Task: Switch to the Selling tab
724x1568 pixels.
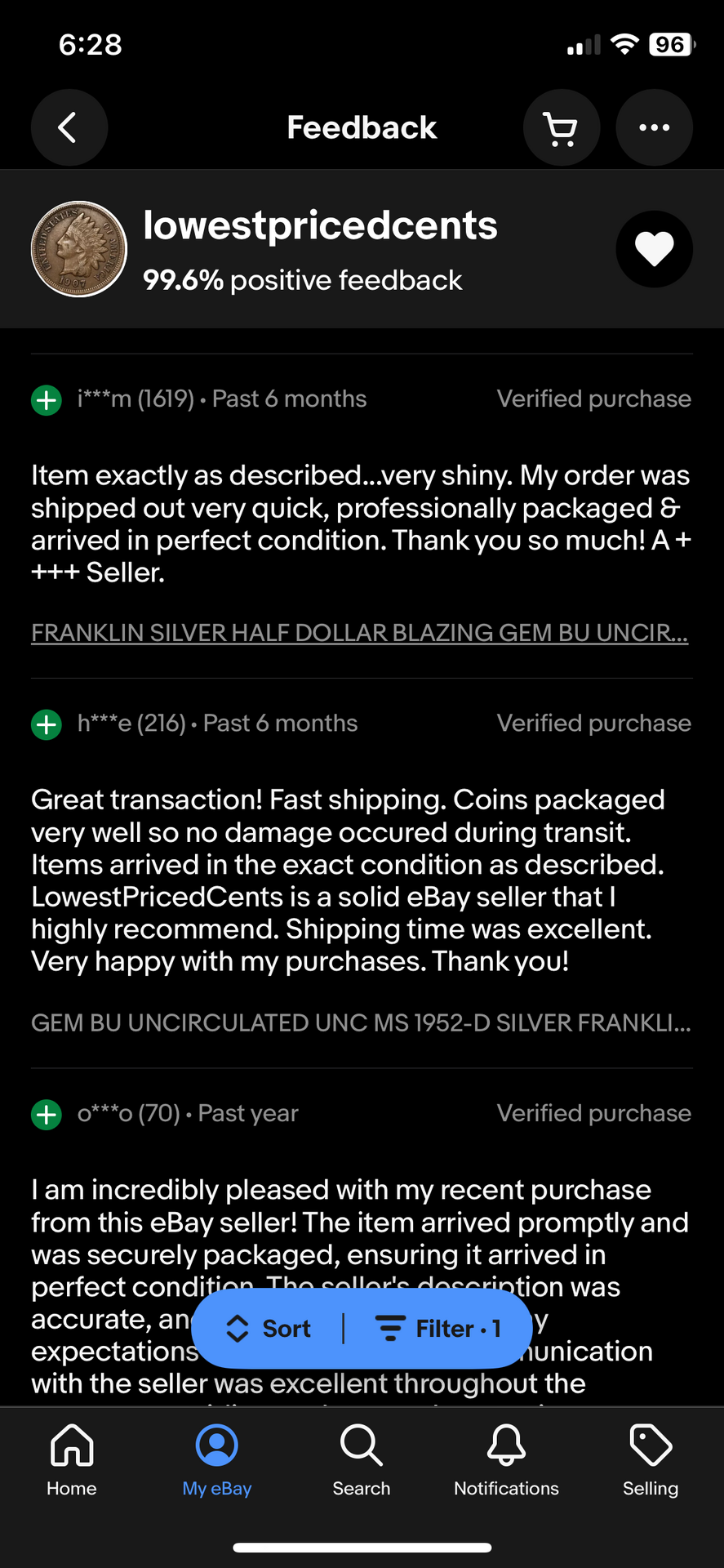Action: tap(651, 1460)
